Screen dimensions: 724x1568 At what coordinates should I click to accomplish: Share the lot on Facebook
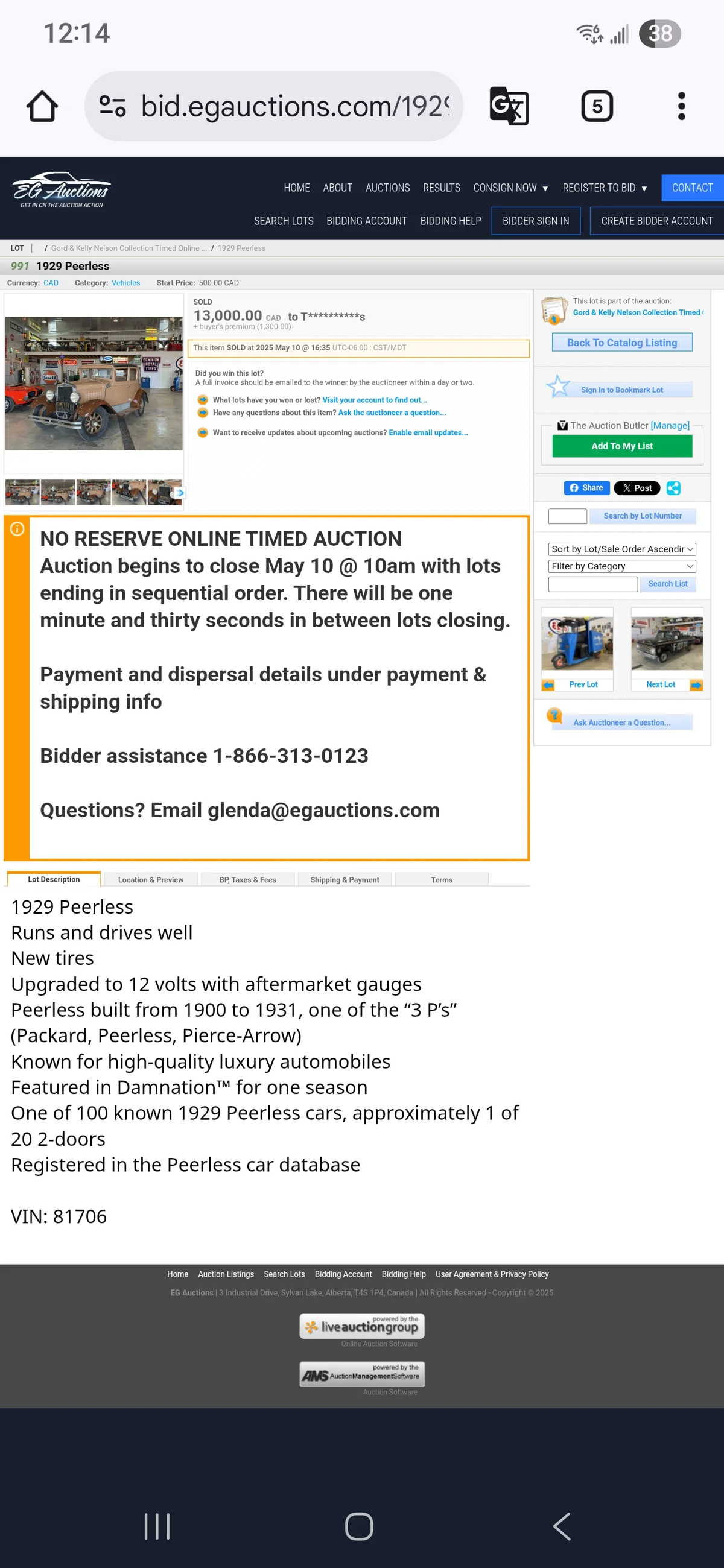(x=586, y=487)
